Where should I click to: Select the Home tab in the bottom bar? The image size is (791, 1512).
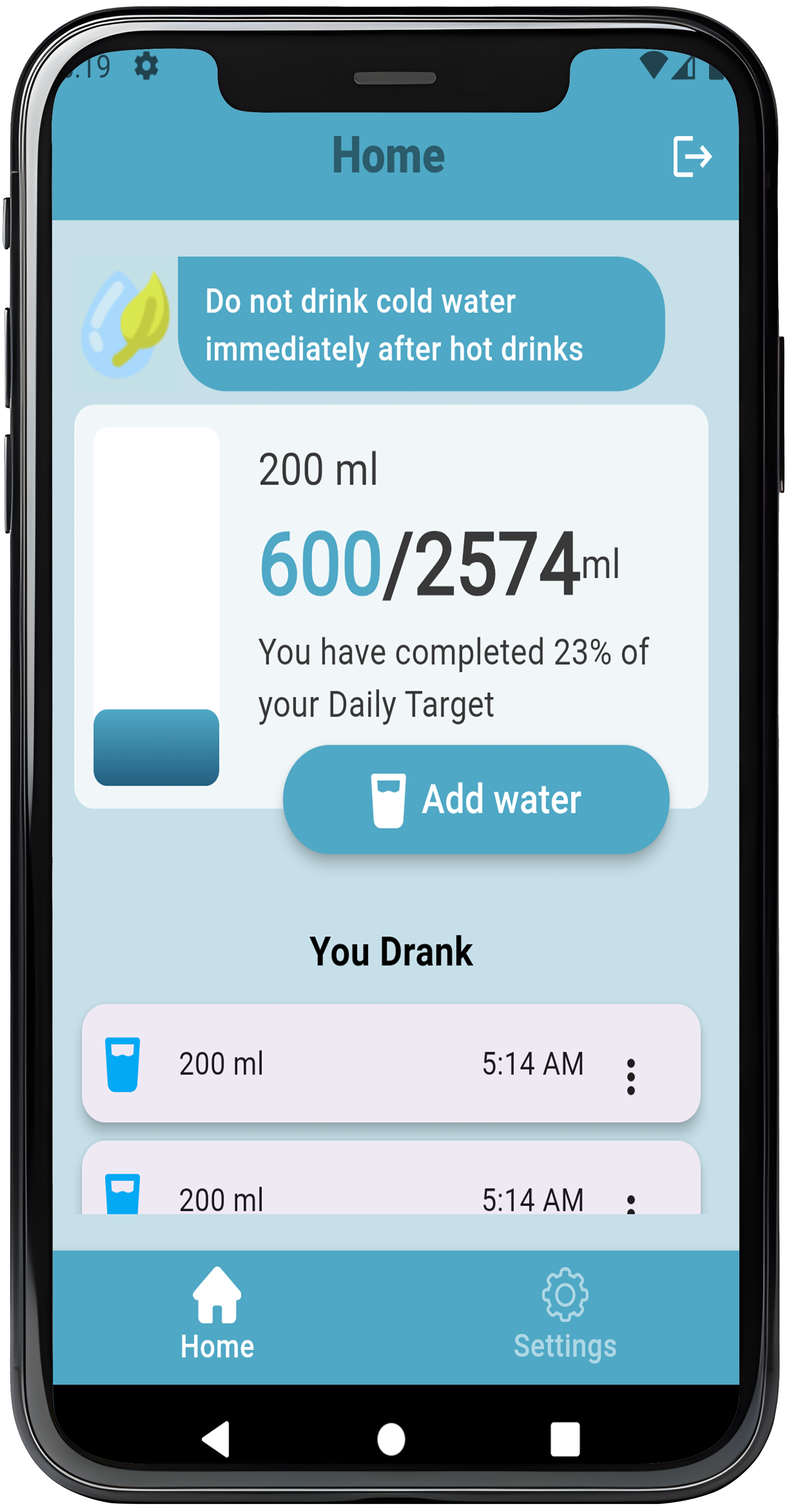pos(217,1315)
